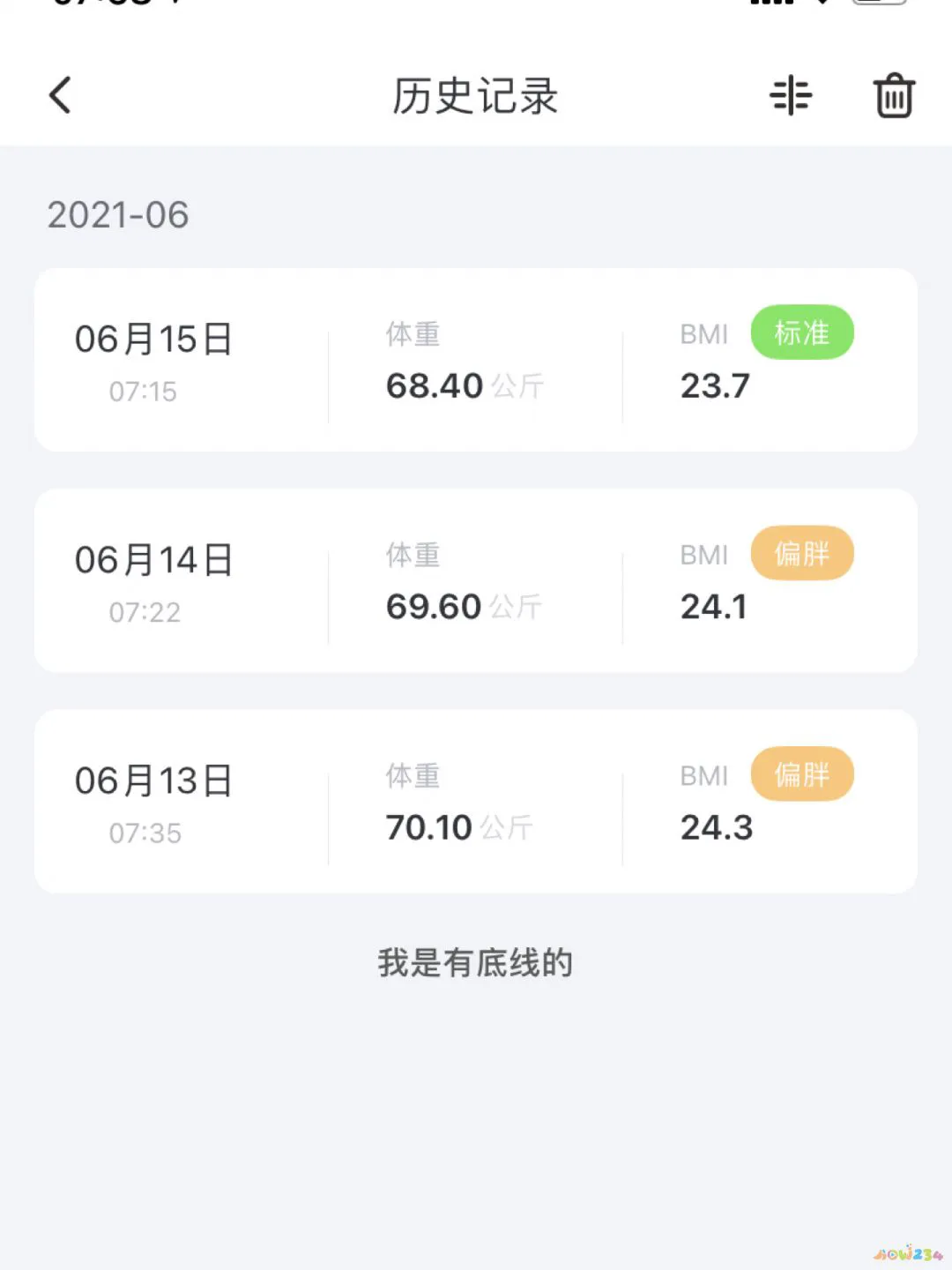Viewport: 952px width, 1270px height.
Task: Tap the BMI value 24.3 on June 13
Action: click(716, 827)
